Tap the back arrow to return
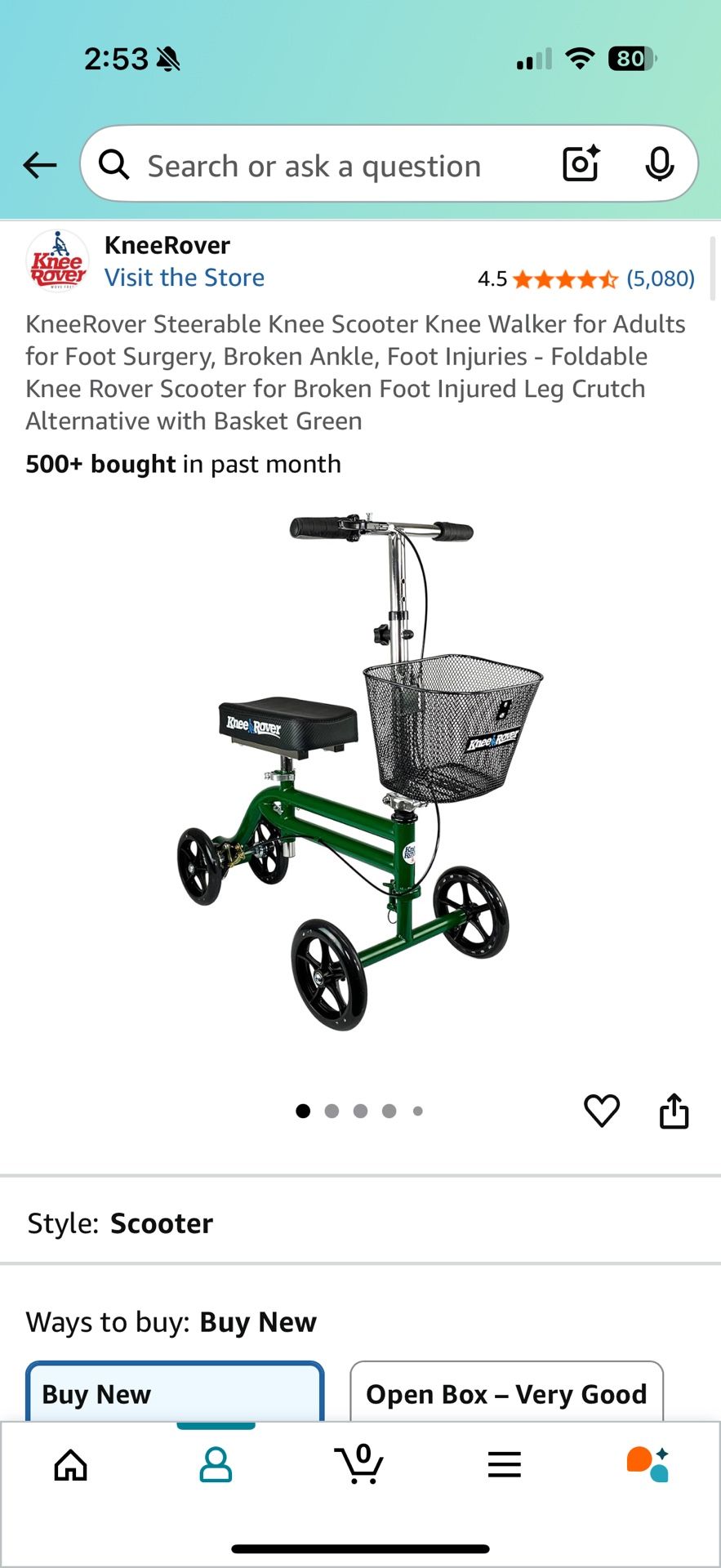The height and width of the screenshot is (1568, 721). coord(39,164)
